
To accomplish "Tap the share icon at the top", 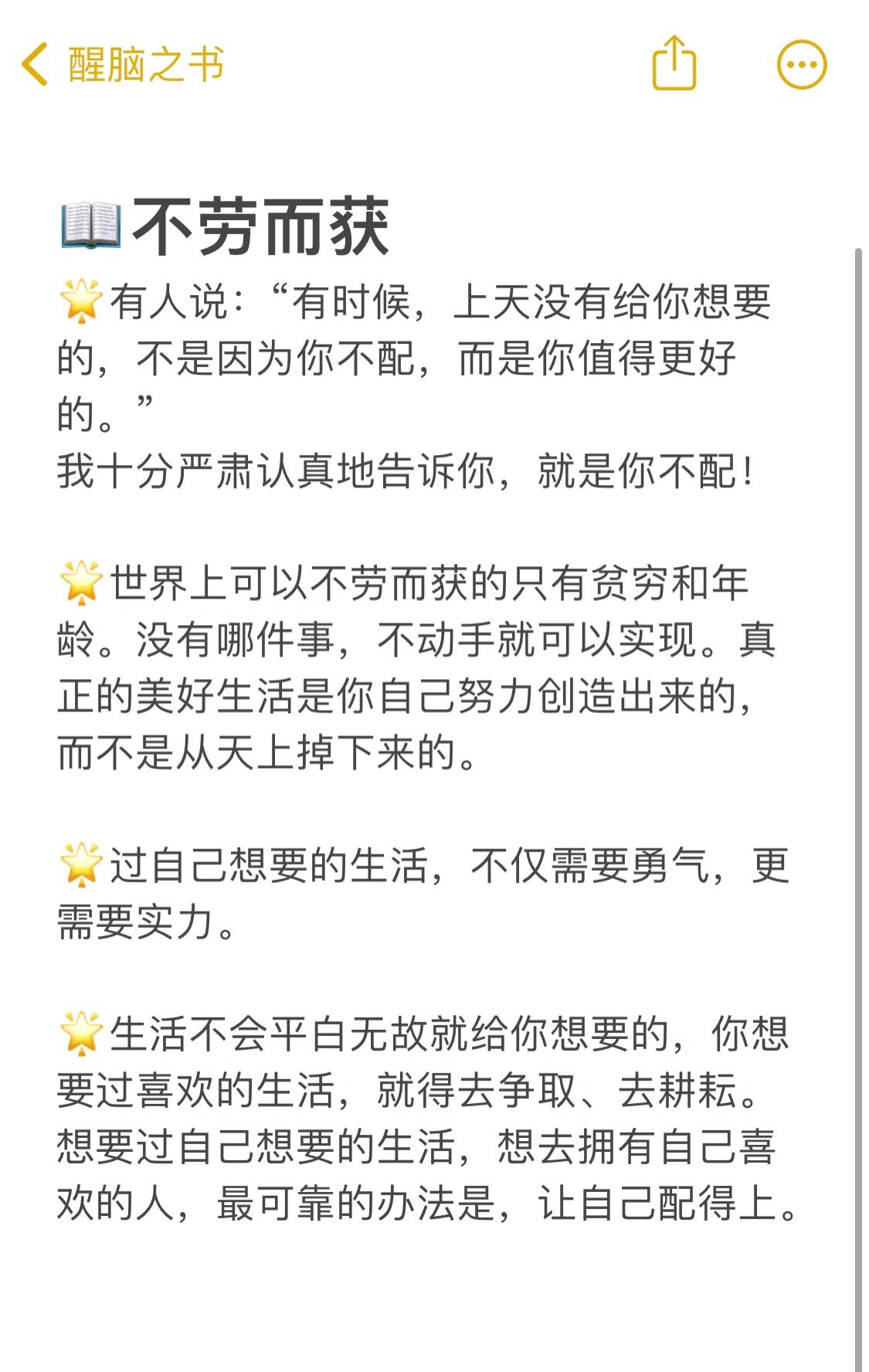I will (674, 65).
